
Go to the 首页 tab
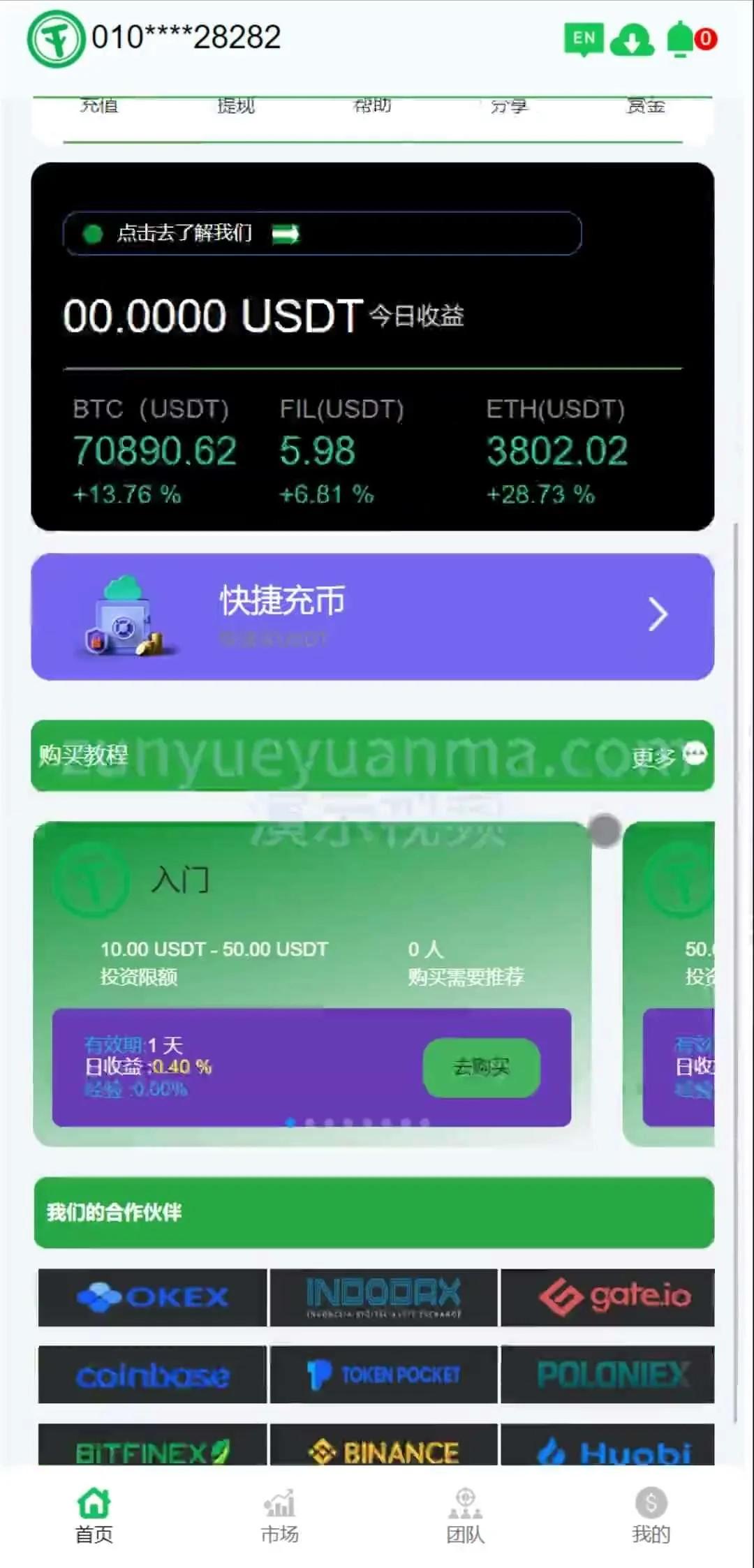[x=94, y=1514]
